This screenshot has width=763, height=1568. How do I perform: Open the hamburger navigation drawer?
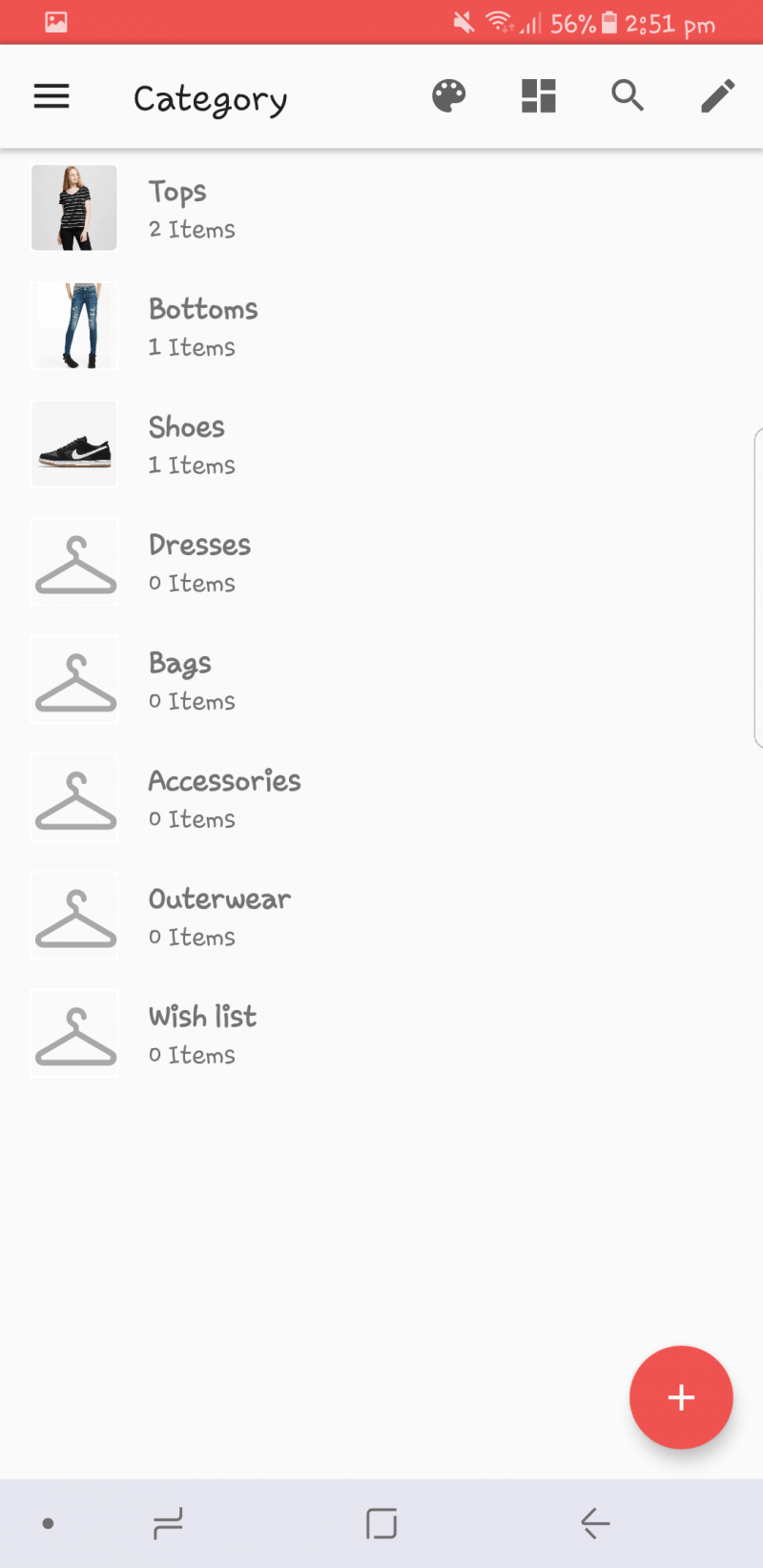pyautogui.click(x=52, y=96)
